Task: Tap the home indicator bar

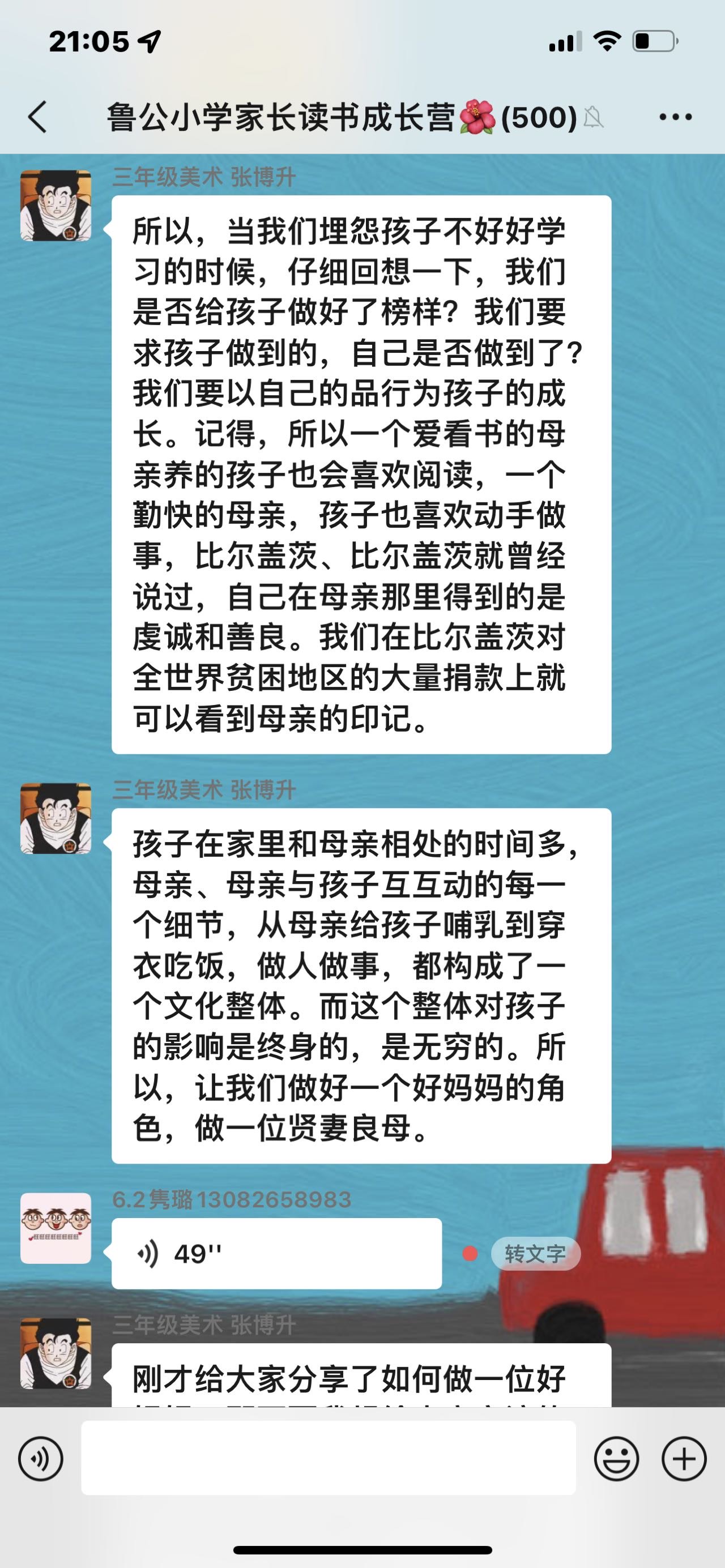Action: [x=362, y=1549]
